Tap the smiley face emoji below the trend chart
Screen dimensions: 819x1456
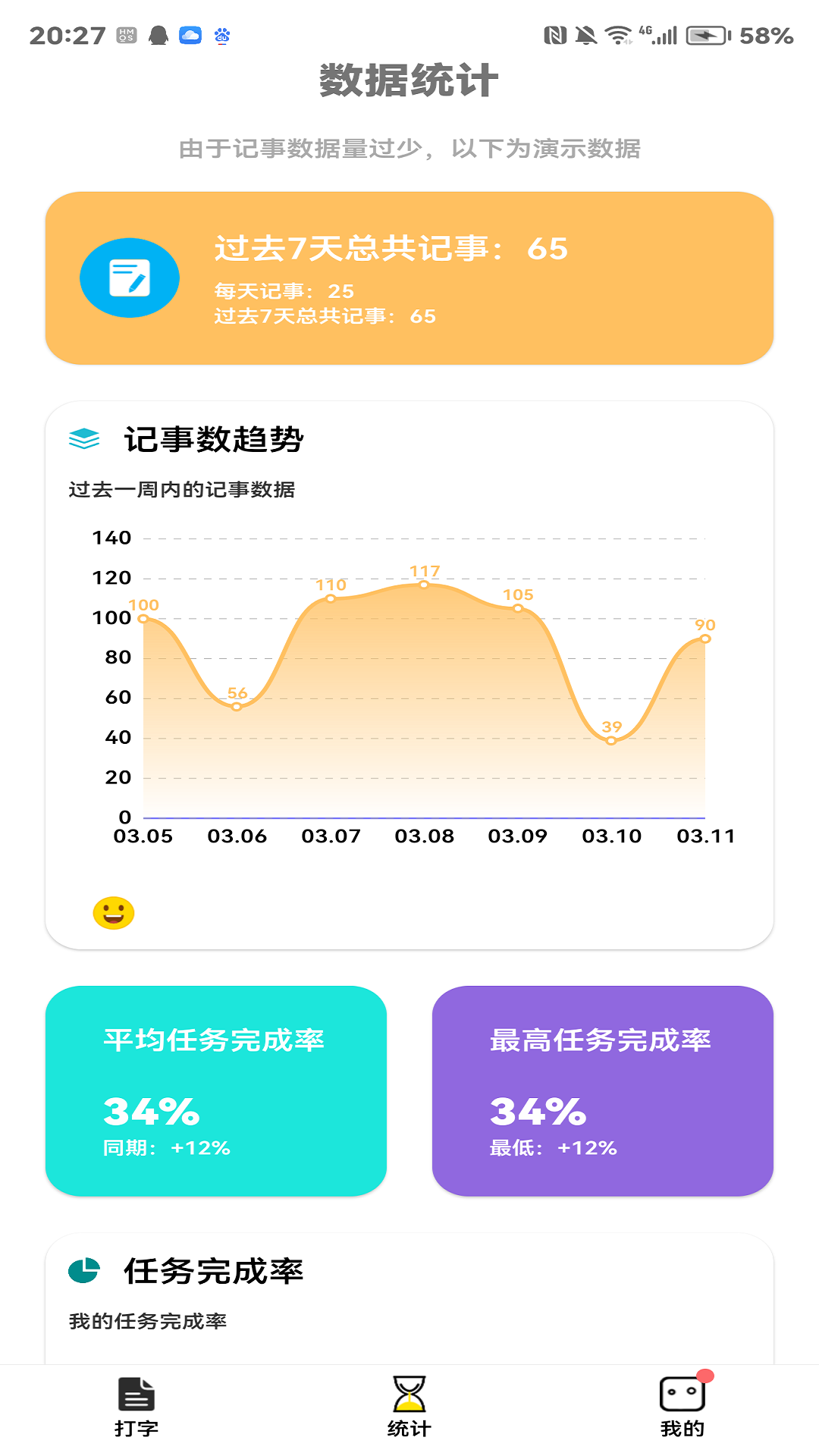[112, 914]
